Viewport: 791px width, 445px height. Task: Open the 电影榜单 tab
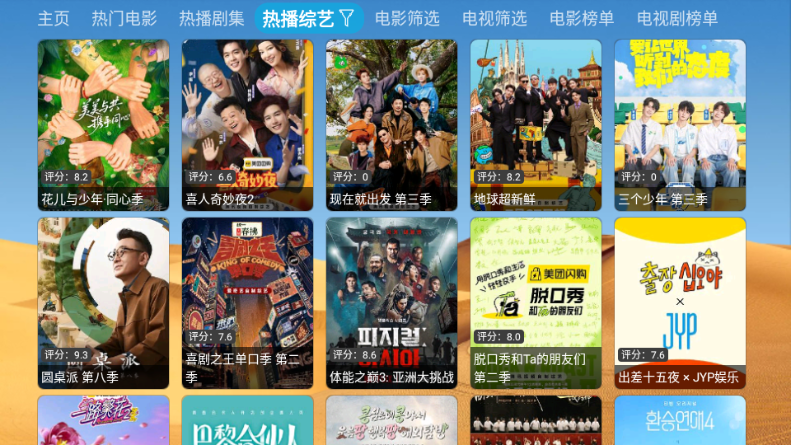(x=582, y=18)
